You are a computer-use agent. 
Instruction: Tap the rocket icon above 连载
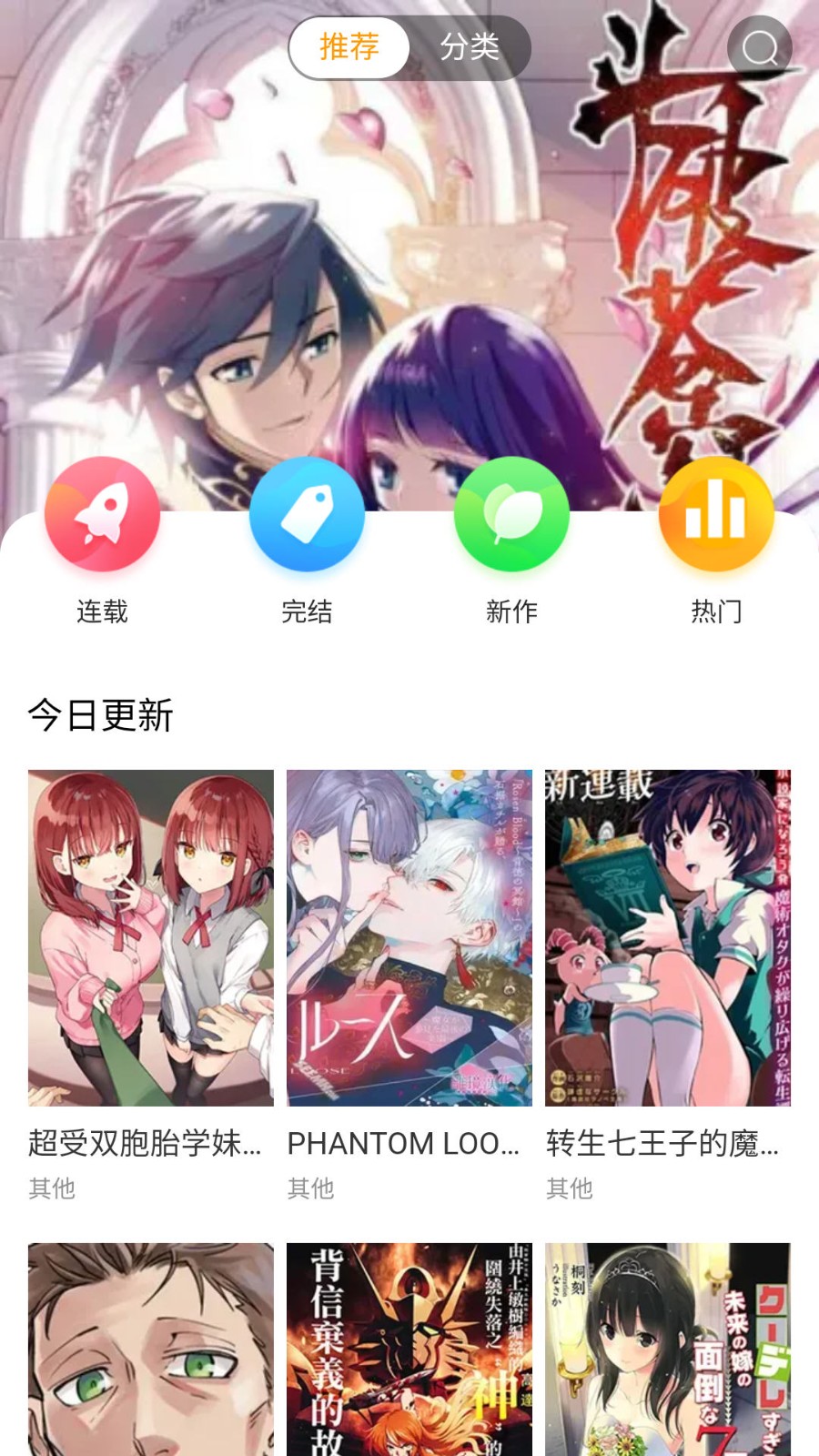coord(102,514)
